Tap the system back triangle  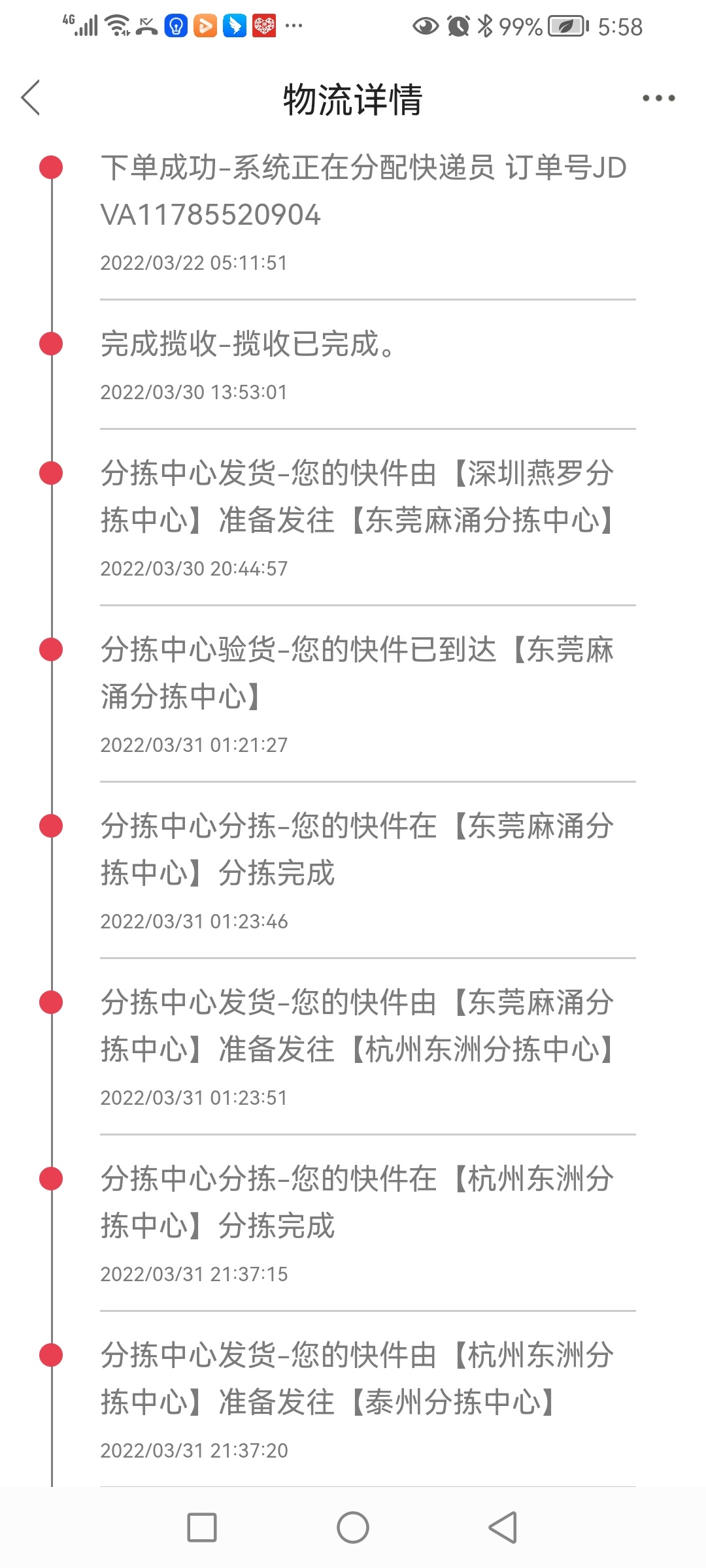click(503, 1527)
